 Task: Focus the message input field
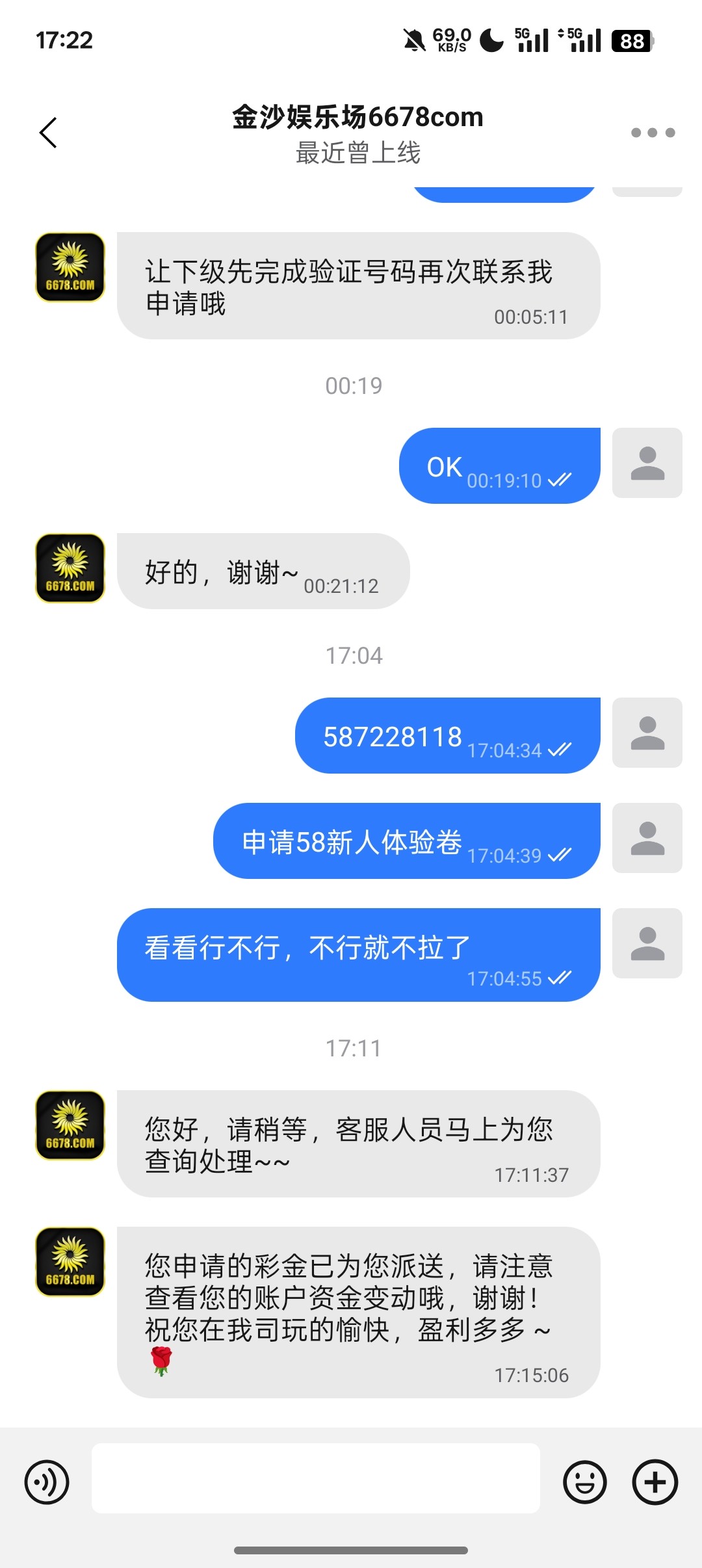click(x=316, y=1478)
